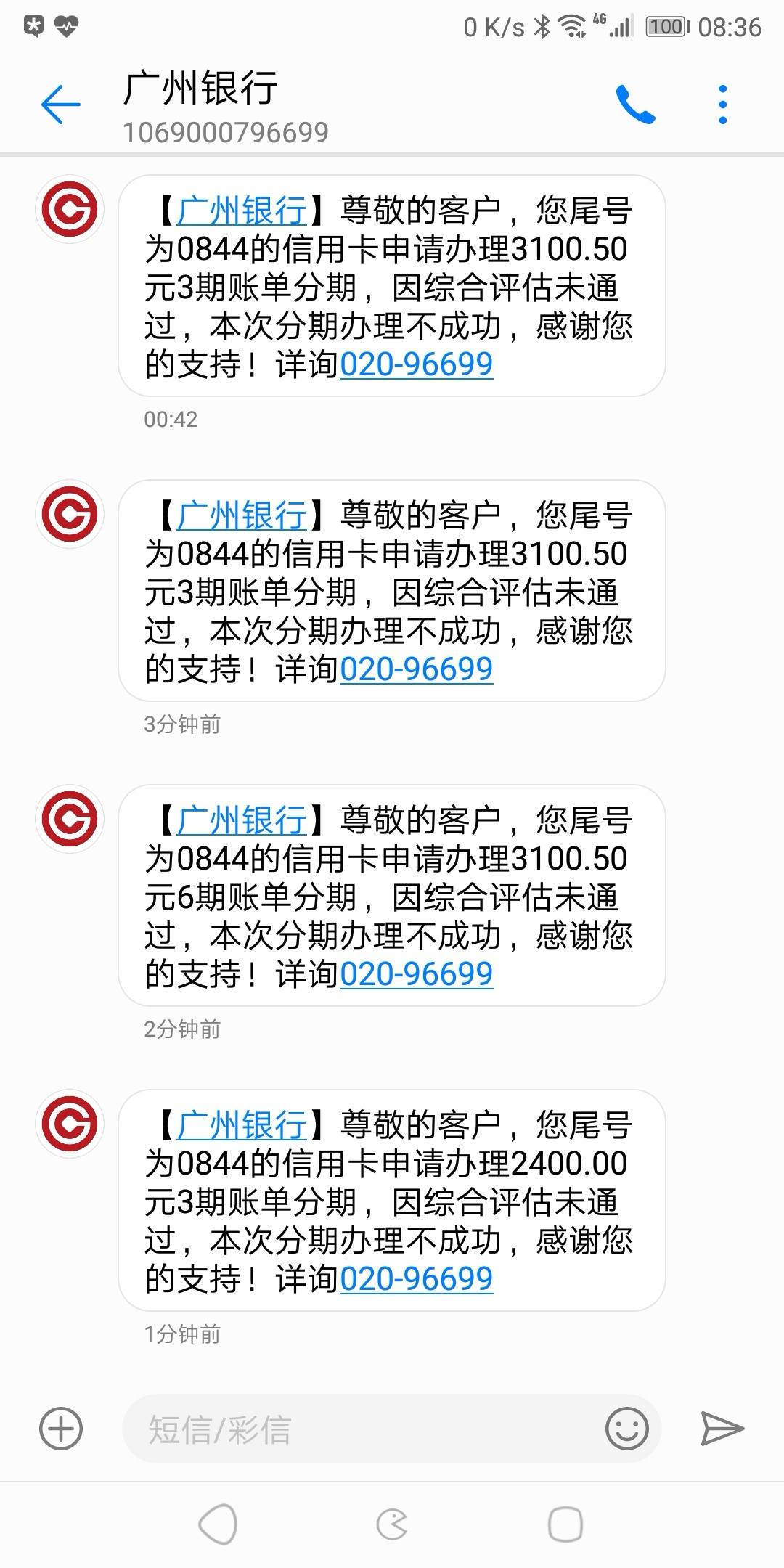Screen dimensions: 784x1568
Task: Open recent apps from the navigation bar
Action: [565, 1524]
